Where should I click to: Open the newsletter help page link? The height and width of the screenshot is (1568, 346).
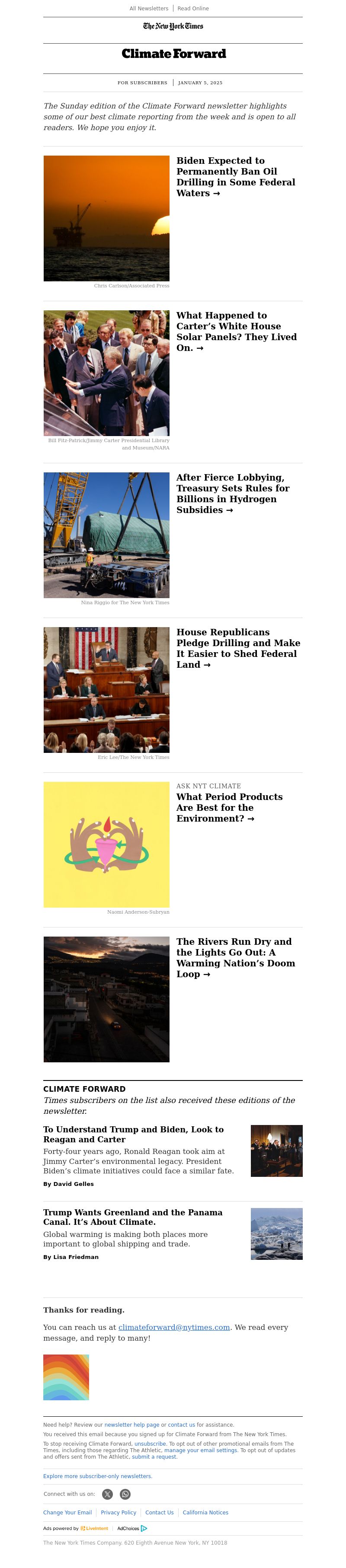click(131, 1425)
